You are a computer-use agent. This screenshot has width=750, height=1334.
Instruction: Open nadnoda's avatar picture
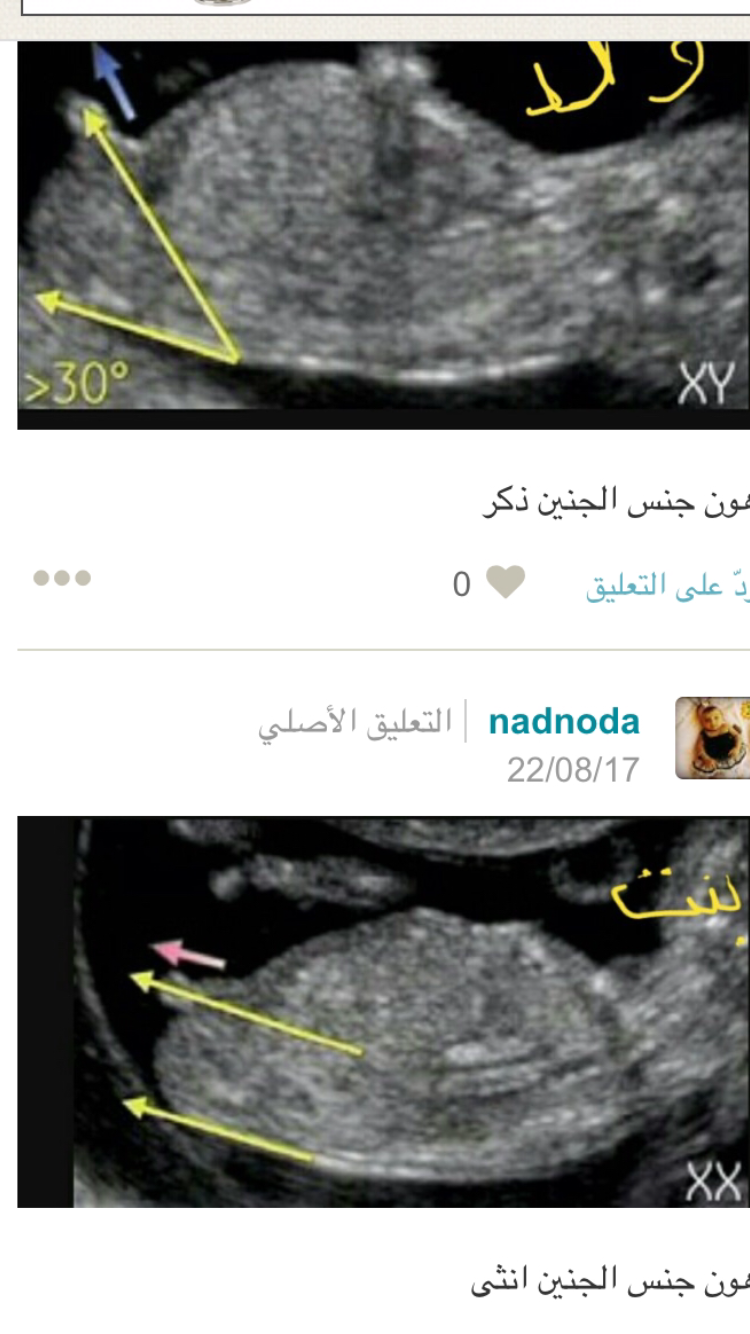pyautogui.click(x=712, y=738)
